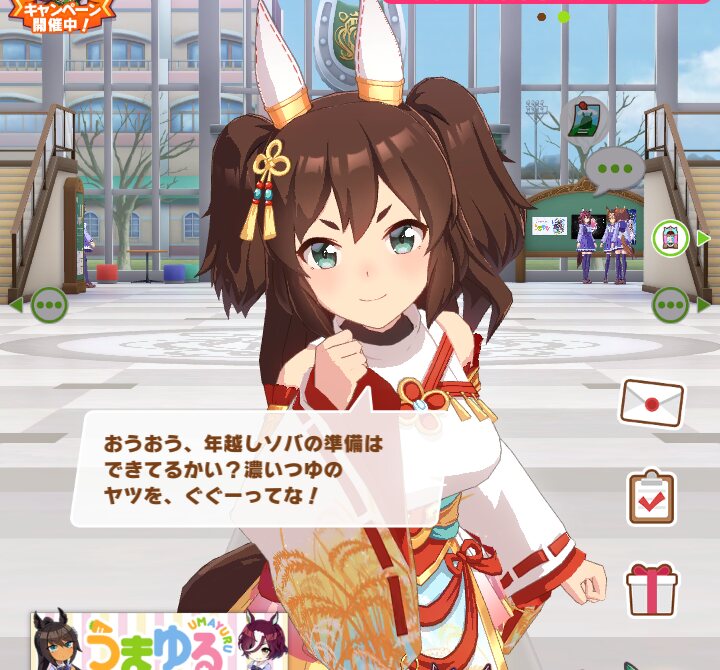The width and height of the screenshot is (720, 670).
Task: Open the missions clipboard icon
Action: click(x=651, y=497)
